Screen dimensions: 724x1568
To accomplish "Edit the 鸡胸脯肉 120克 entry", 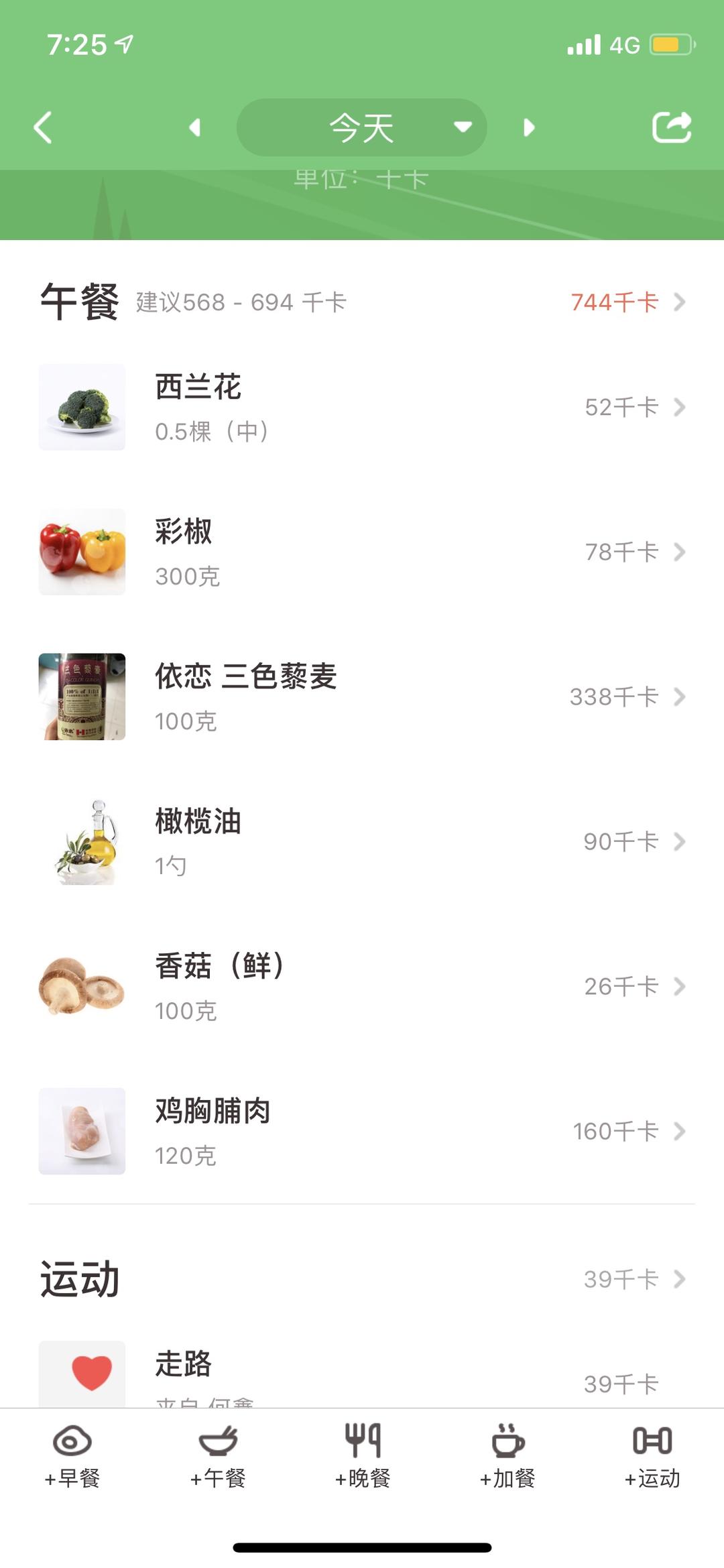I will click(362, 1131).
